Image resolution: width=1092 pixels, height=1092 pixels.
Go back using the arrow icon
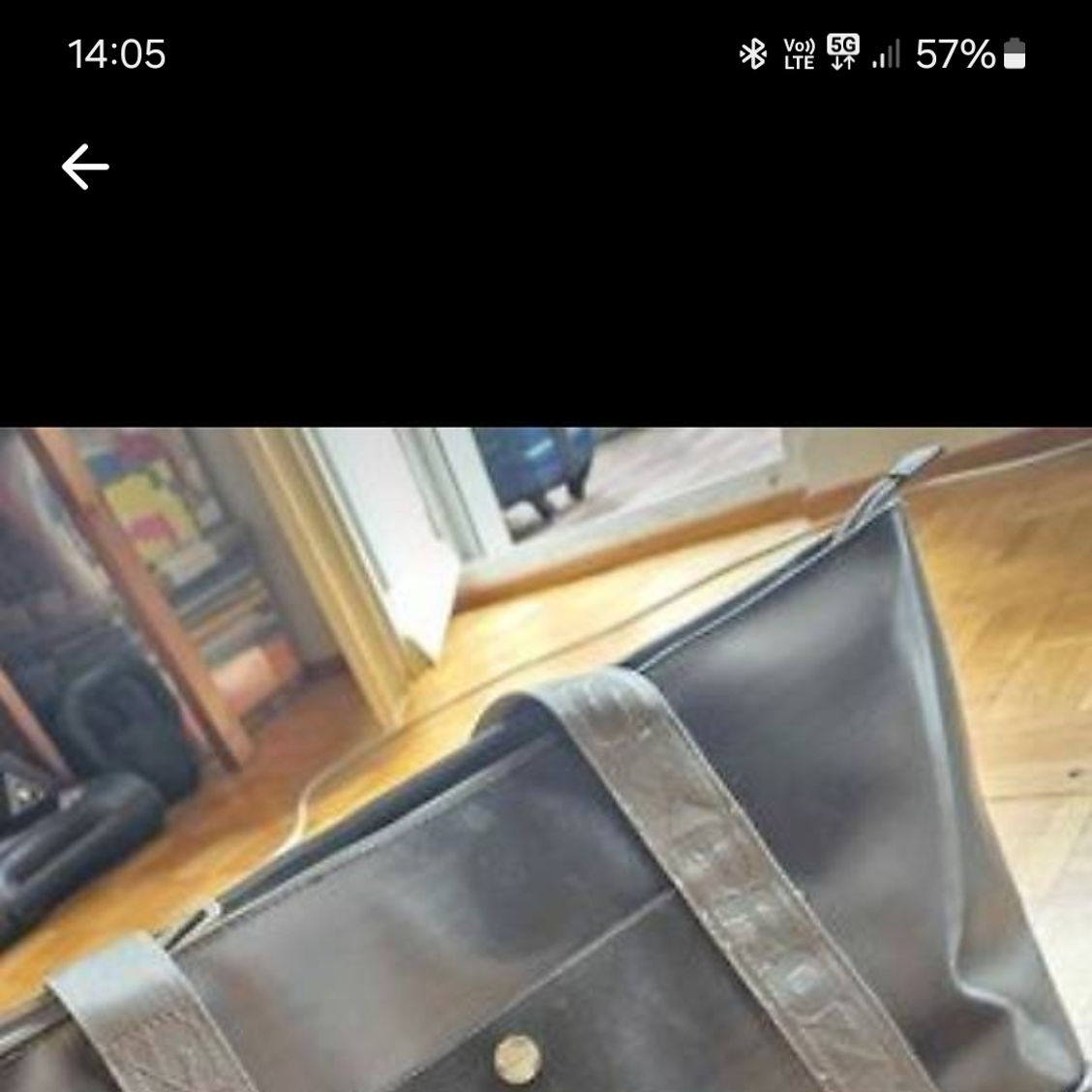(85, 167)
